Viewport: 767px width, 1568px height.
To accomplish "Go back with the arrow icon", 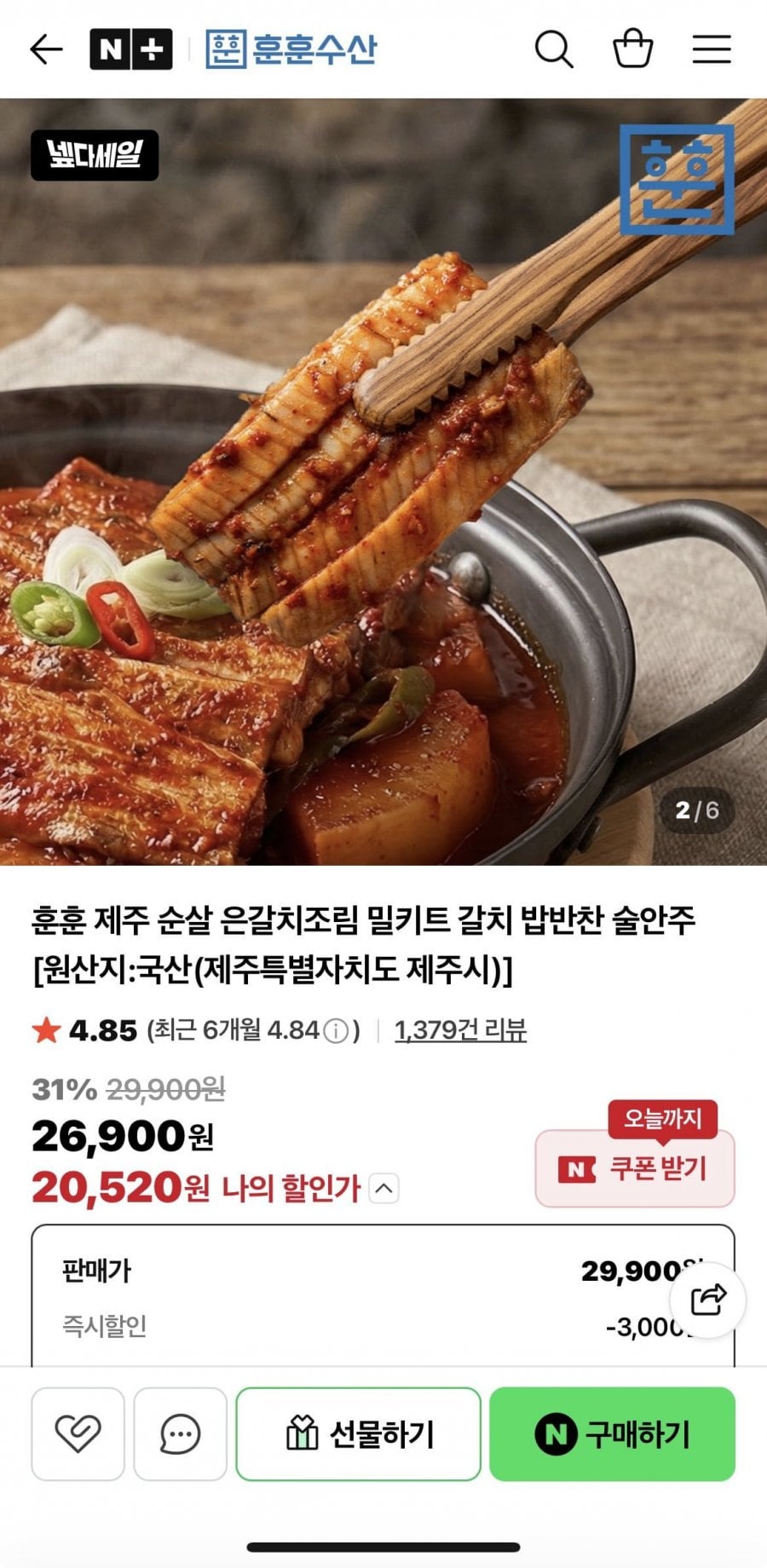I will coord(46,49).
